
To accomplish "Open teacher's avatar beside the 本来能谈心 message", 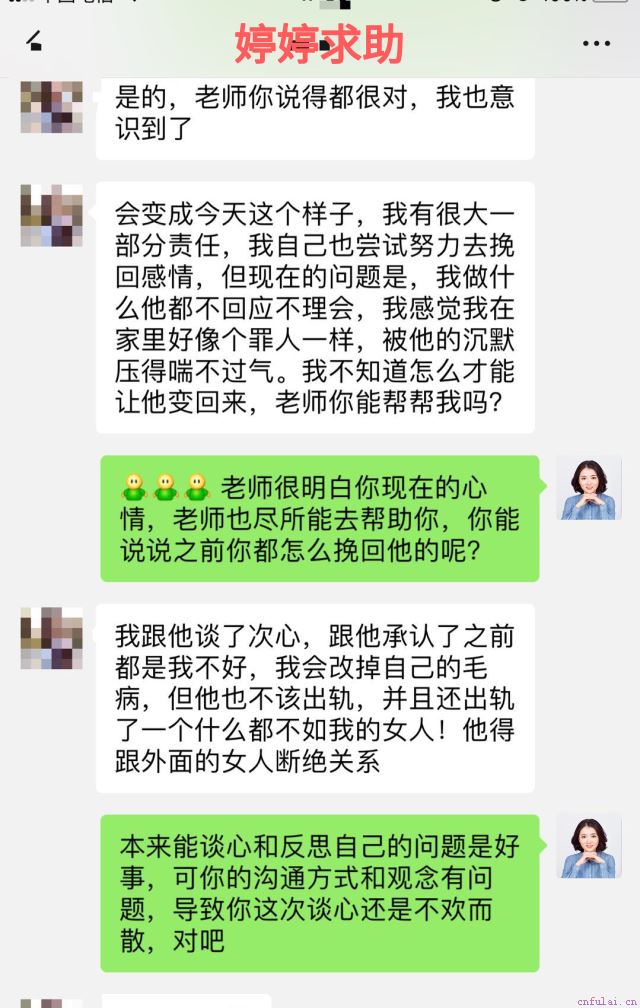I will click(x=589, y=846).
